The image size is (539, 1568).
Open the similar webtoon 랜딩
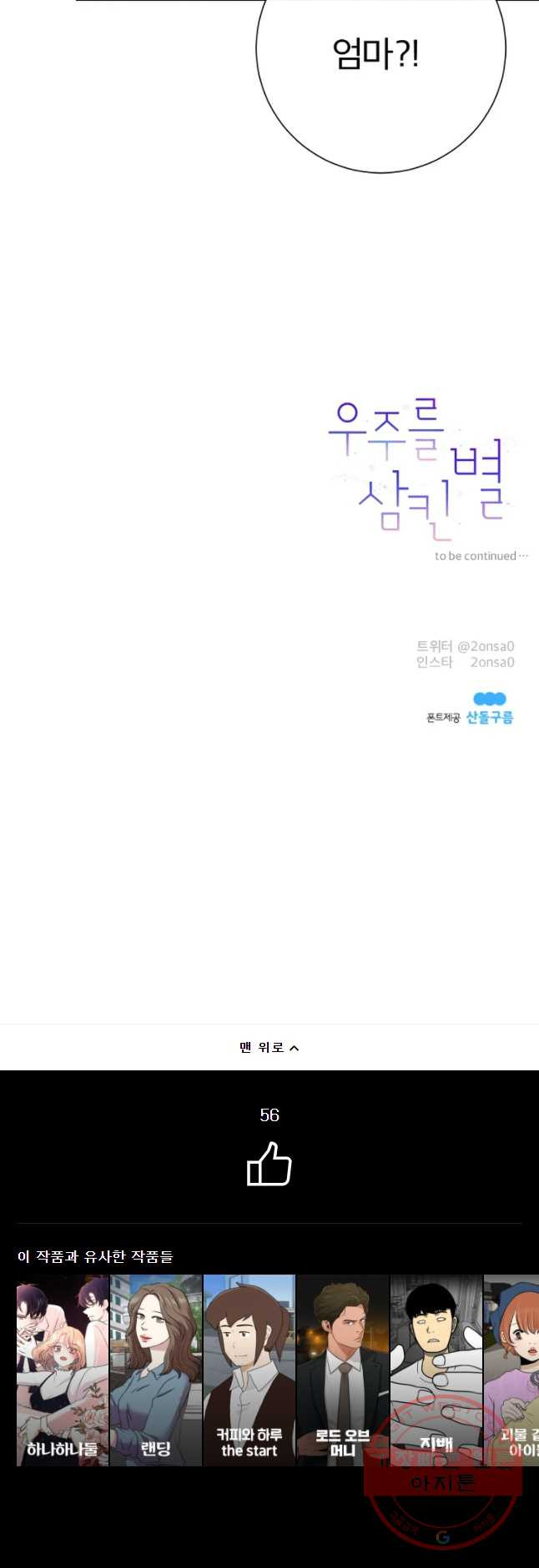(156, 1370)
